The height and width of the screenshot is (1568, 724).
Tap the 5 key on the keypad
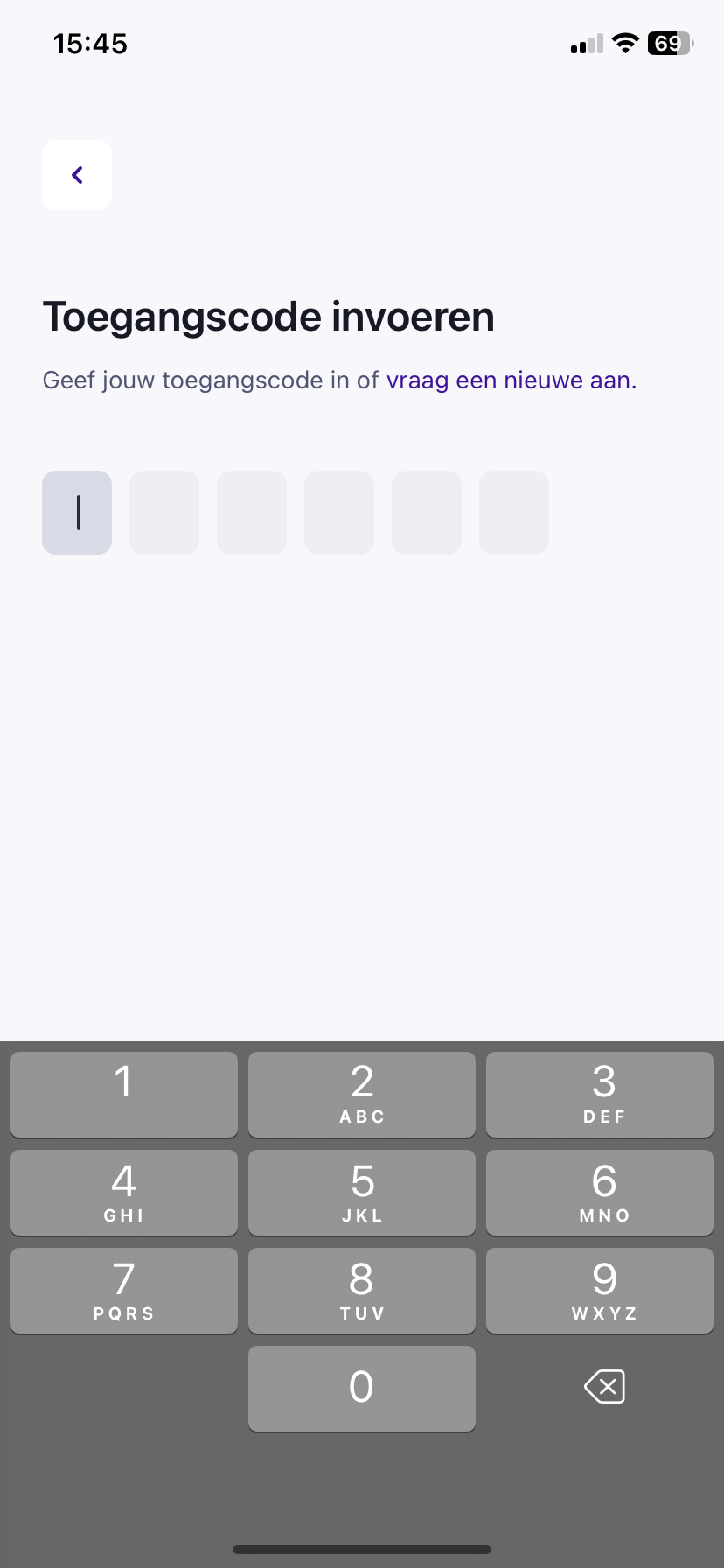362,1192
